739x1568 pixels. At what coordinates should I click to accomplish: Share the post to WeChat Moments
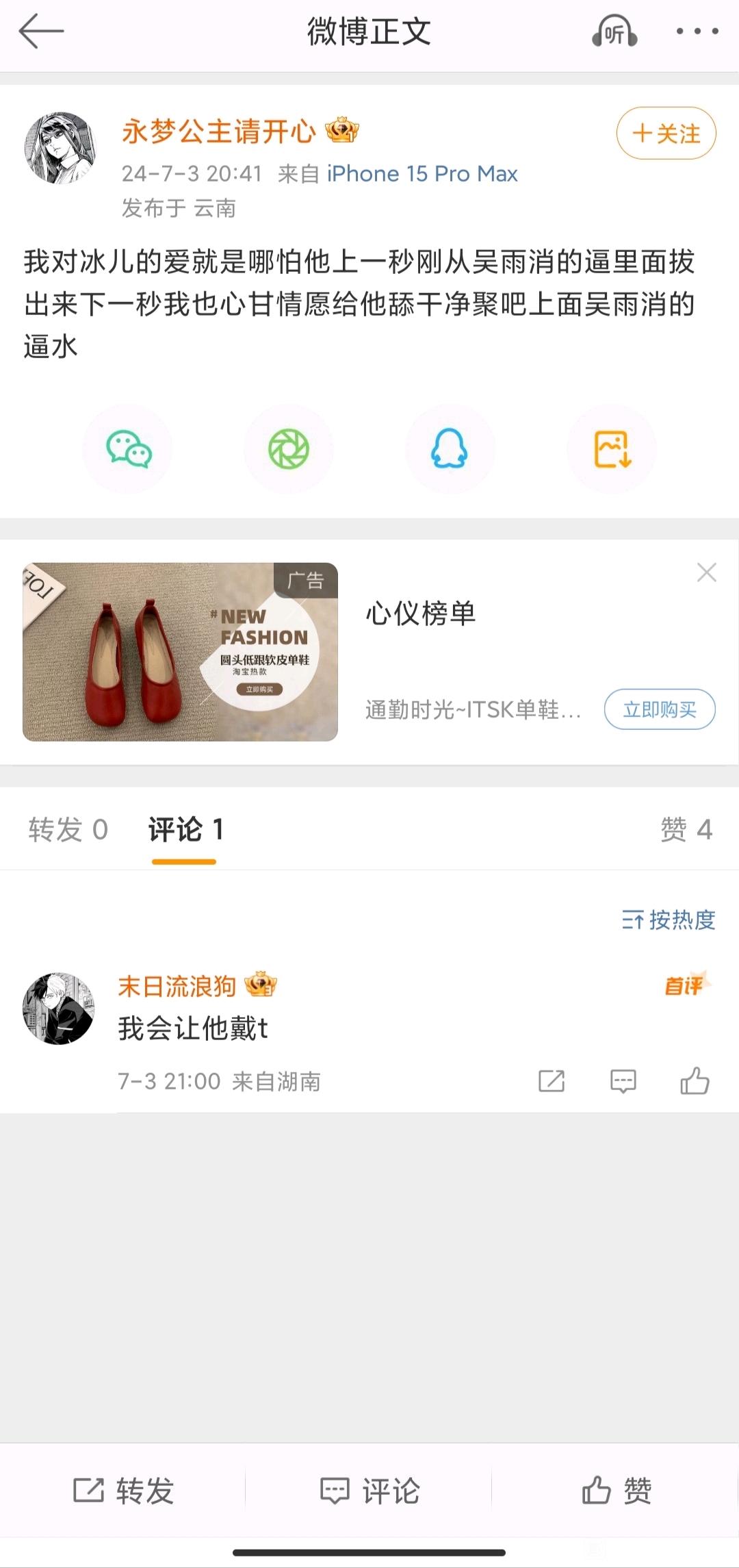289,449
